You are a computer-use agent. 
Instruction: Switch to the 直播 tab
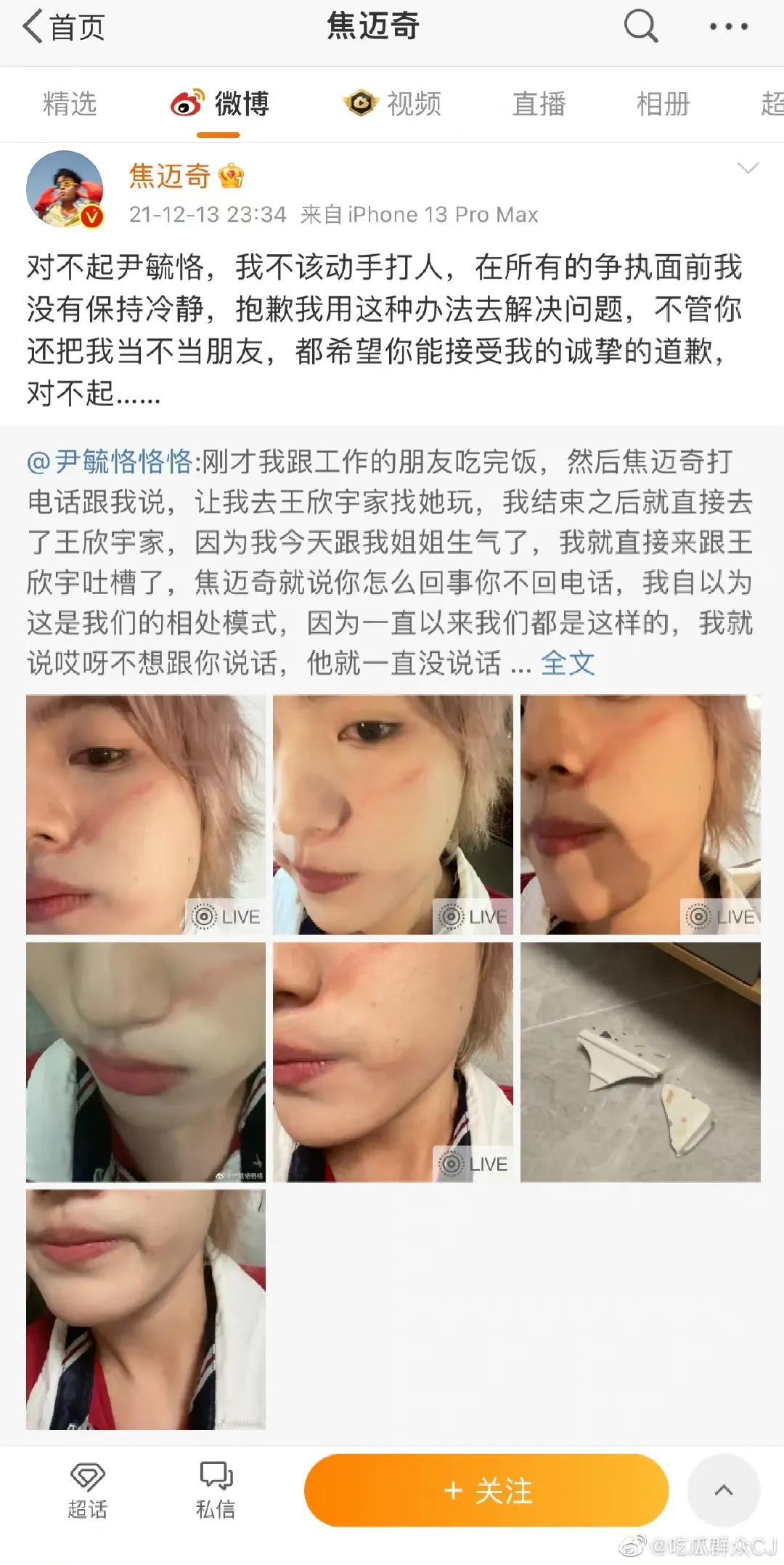(x=539, y=104)
